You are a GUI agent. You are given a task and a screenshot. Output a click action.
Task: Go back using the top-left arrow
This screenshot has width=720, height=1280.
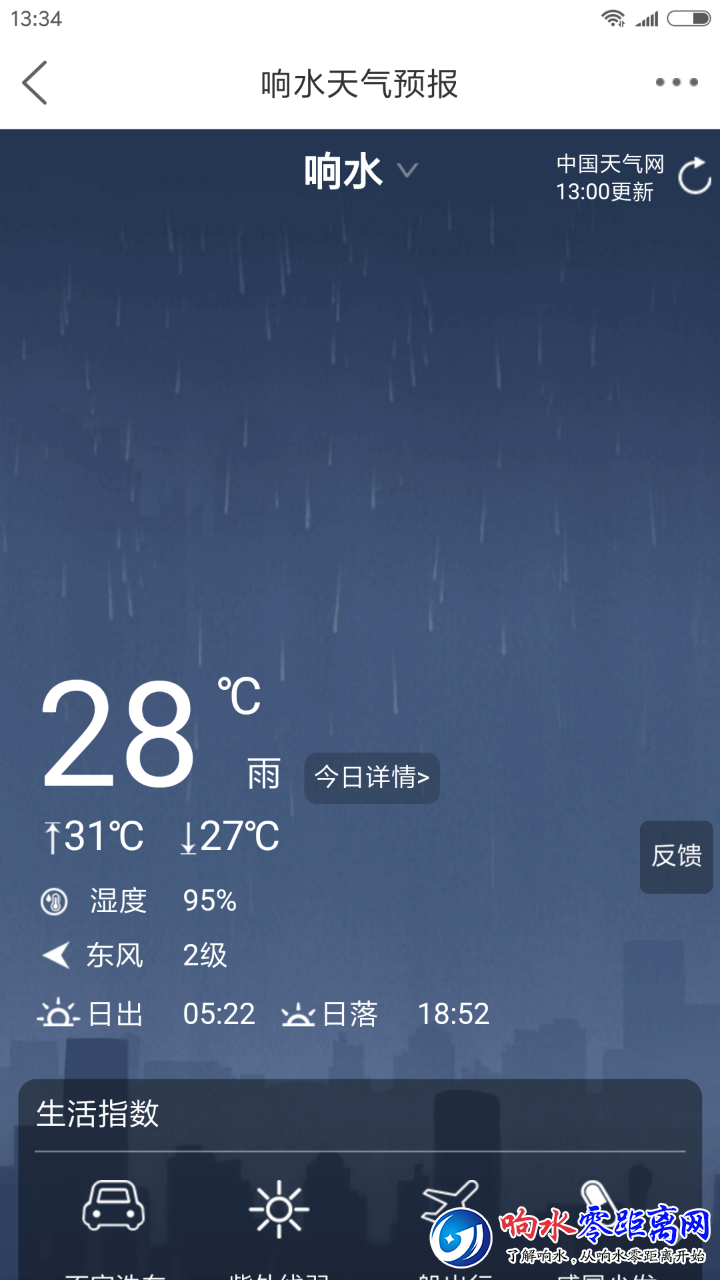pyautogui.click(x=36, y=83)
